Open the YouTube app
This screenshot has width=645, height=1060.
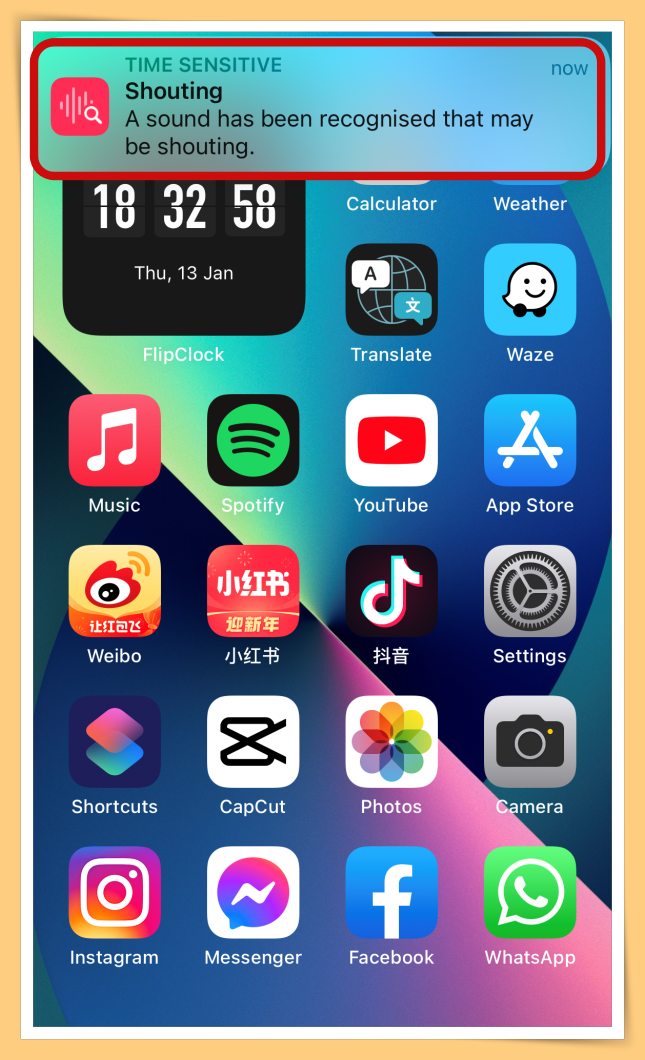click(391, 441)
